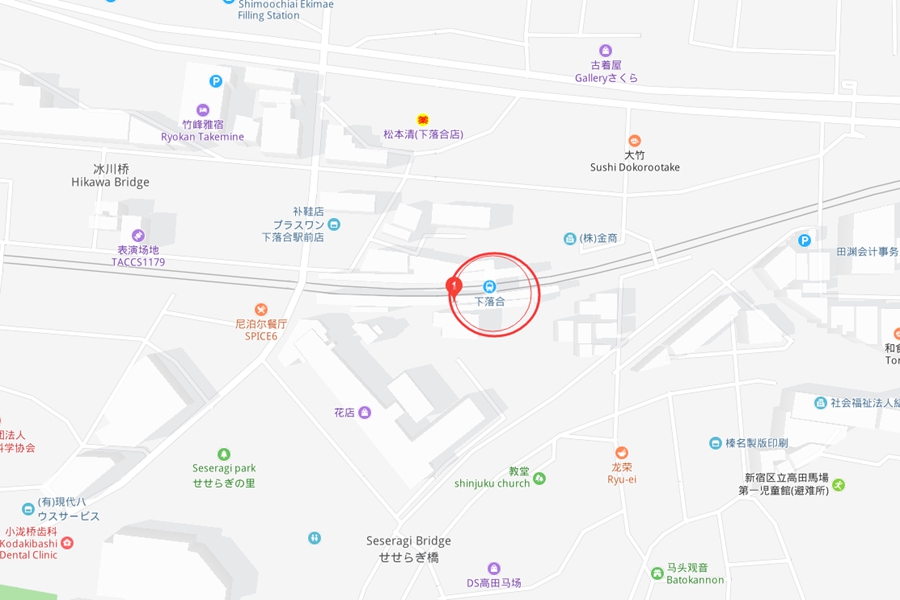Select the (株)金商 business marker

[570, 239]
